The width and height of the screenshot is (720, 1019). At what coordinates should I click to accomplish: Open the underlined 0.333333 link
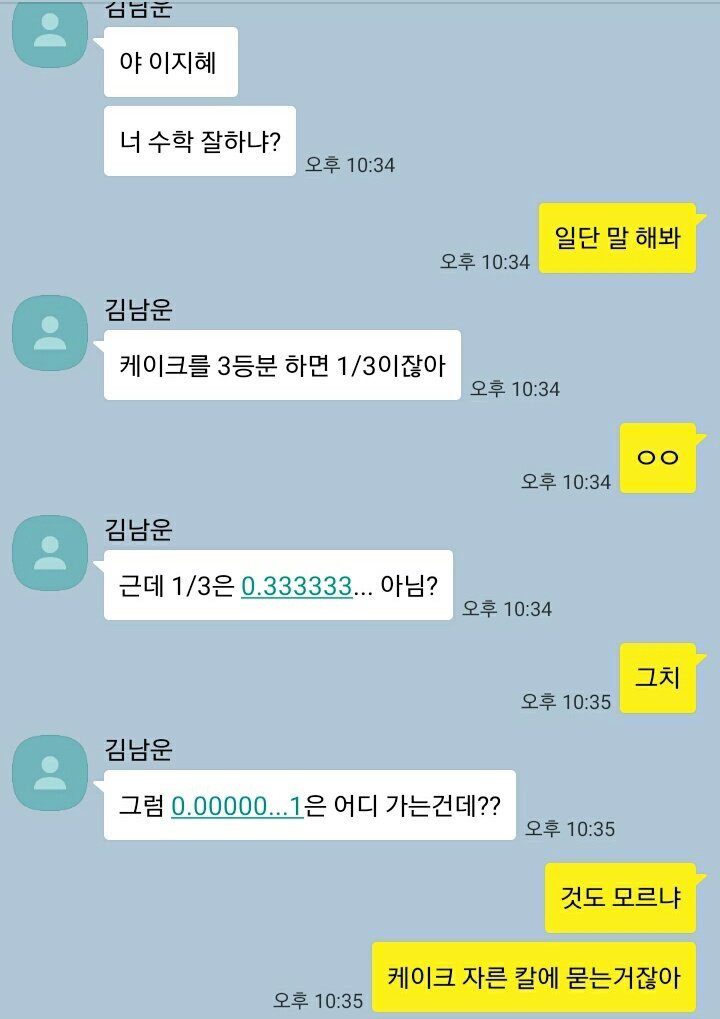296,586
